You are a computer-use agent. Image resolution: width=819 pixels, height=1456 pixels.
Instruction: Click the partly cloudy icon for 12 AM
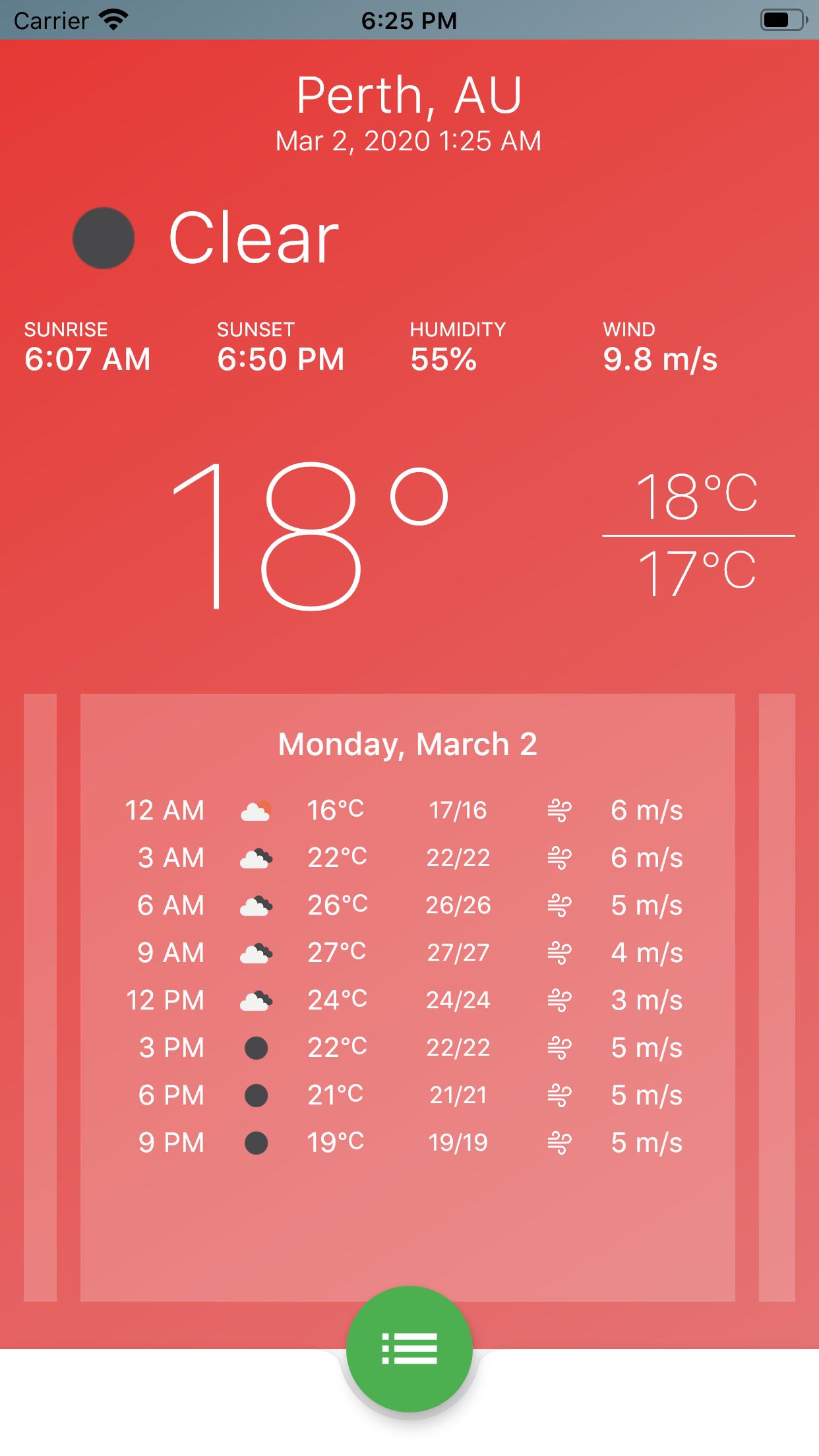click(x=257, y=810)
